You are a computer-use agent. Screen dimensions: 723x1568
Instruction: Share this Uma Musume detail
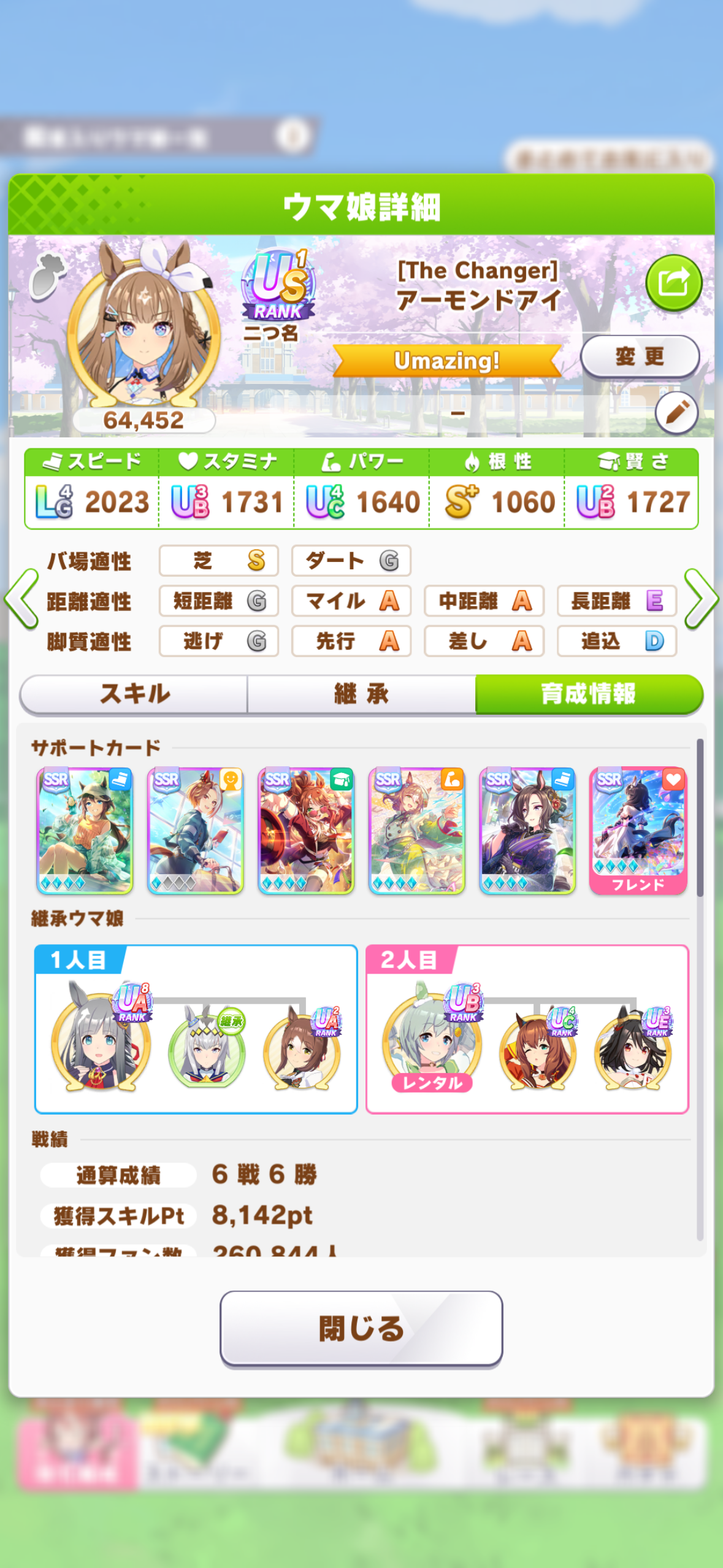pos(673,283)
